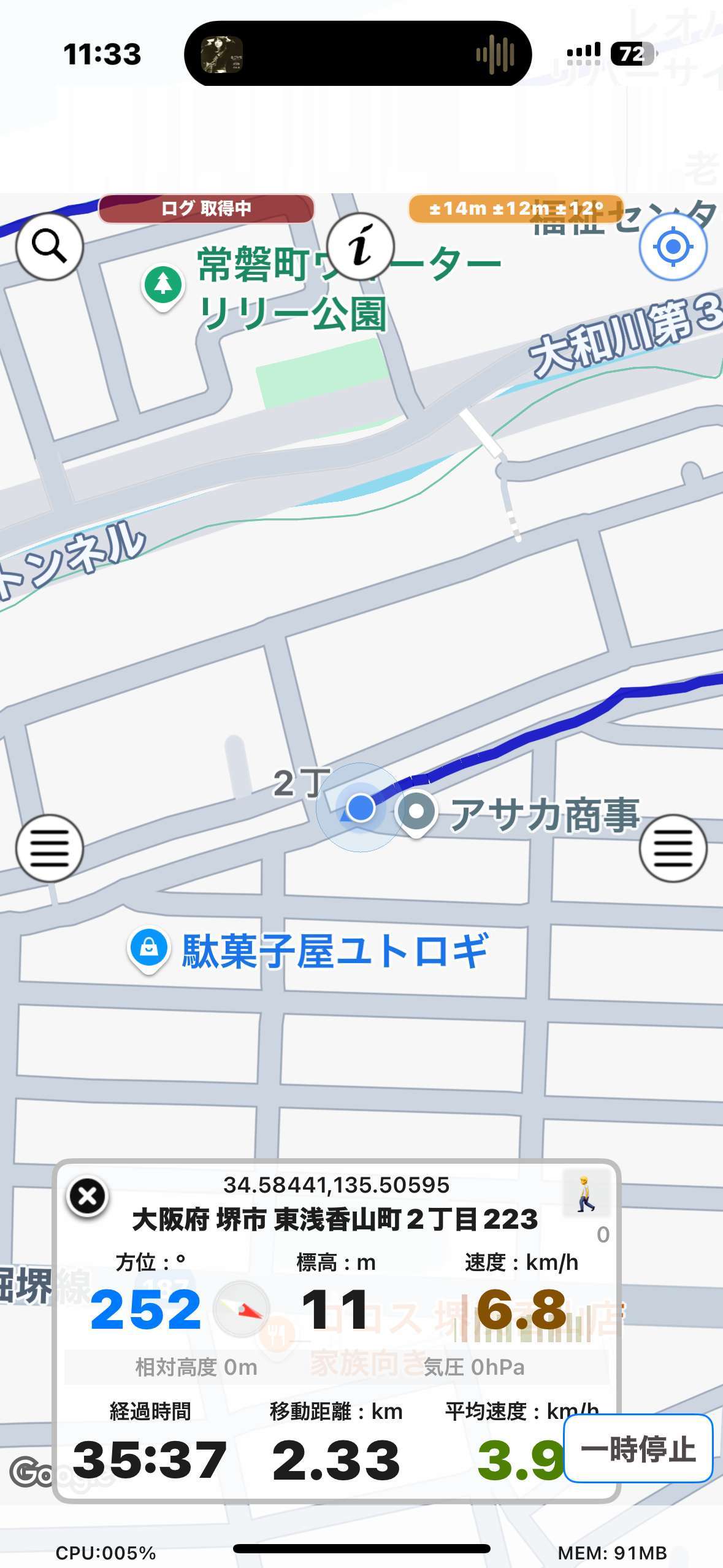Tap the 一時停止 pause button

click(x=638, y=1448)
